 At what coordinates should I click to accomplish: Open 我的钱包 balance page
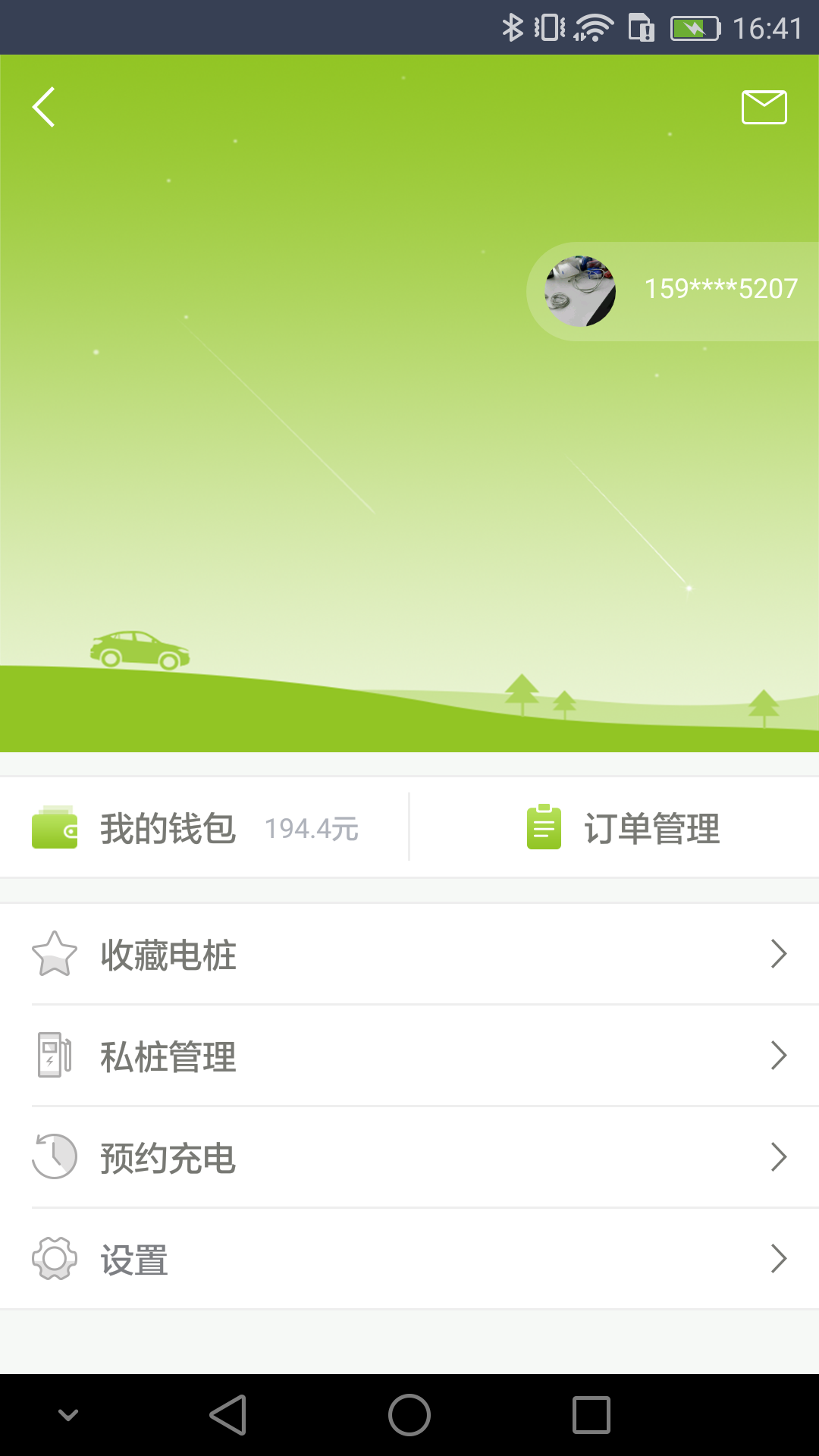click(x=168, y=828)
